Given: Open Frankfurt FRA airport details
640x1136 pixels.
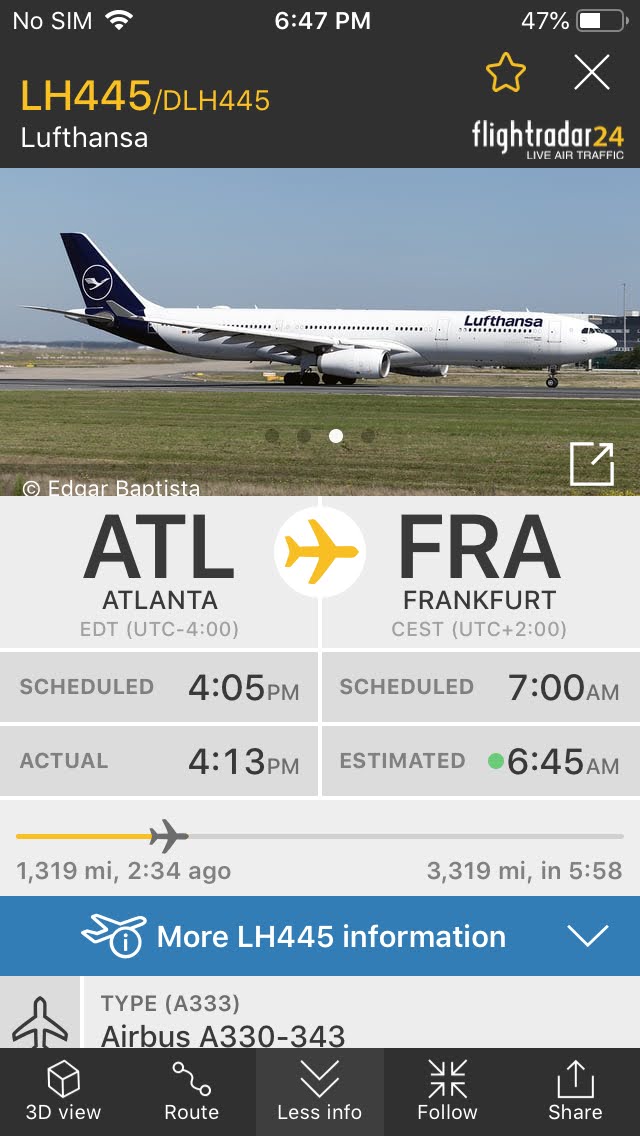Looking at the screenshot, I should click(481, 572).
